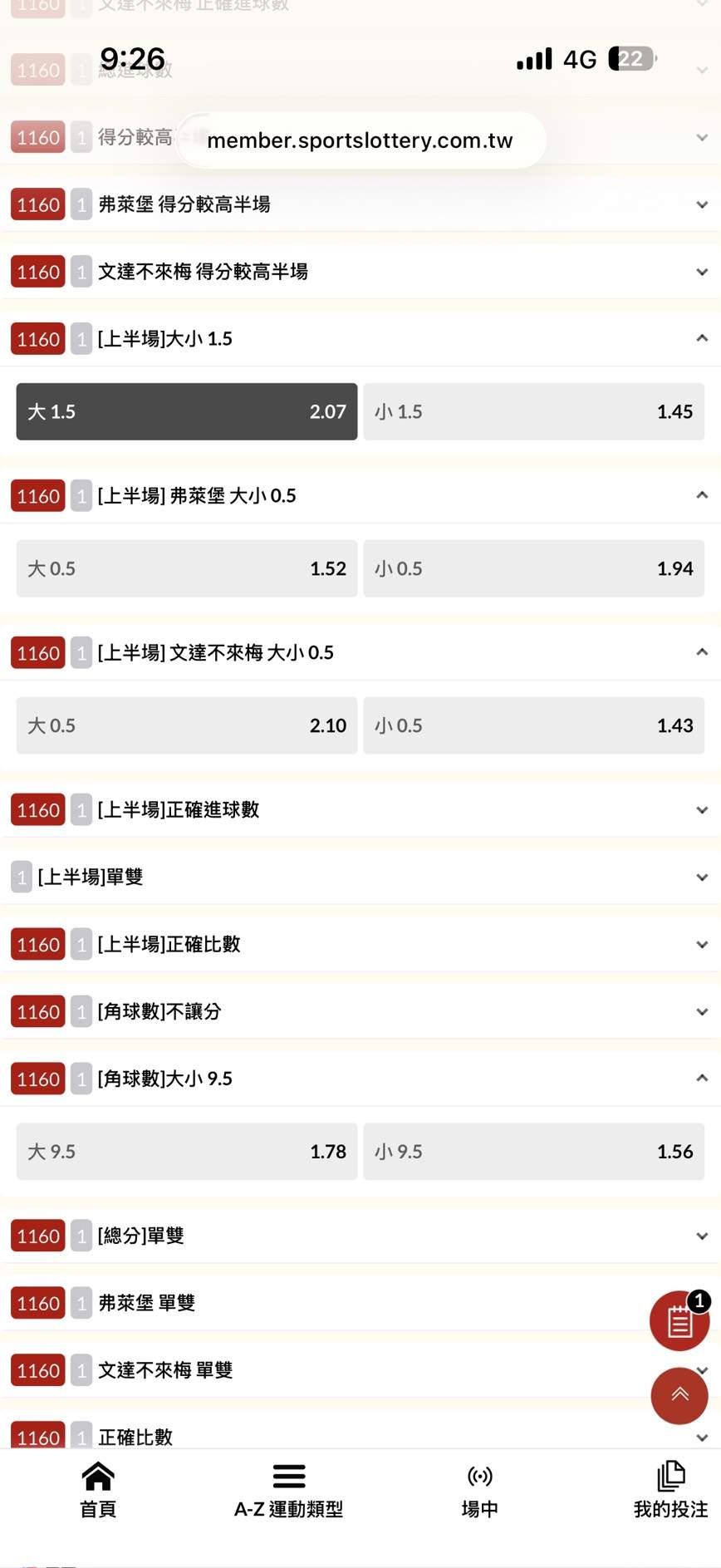Viewport: 721px width, 1568px height.
Task: Bet on corners 小 9.5 at 1.56
Action: [x=533, y=1152]
